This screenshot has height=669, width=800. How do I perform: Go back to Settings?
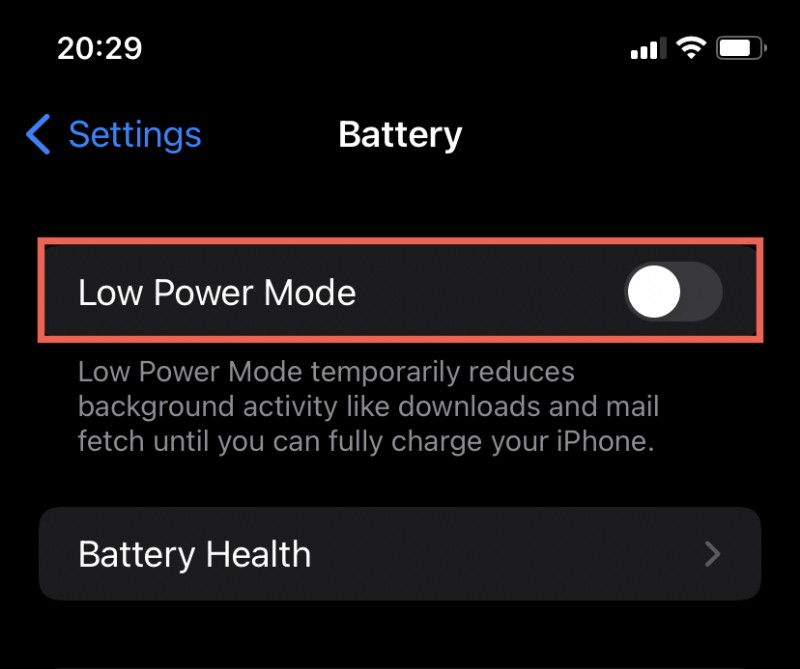(x=114, y=135)
